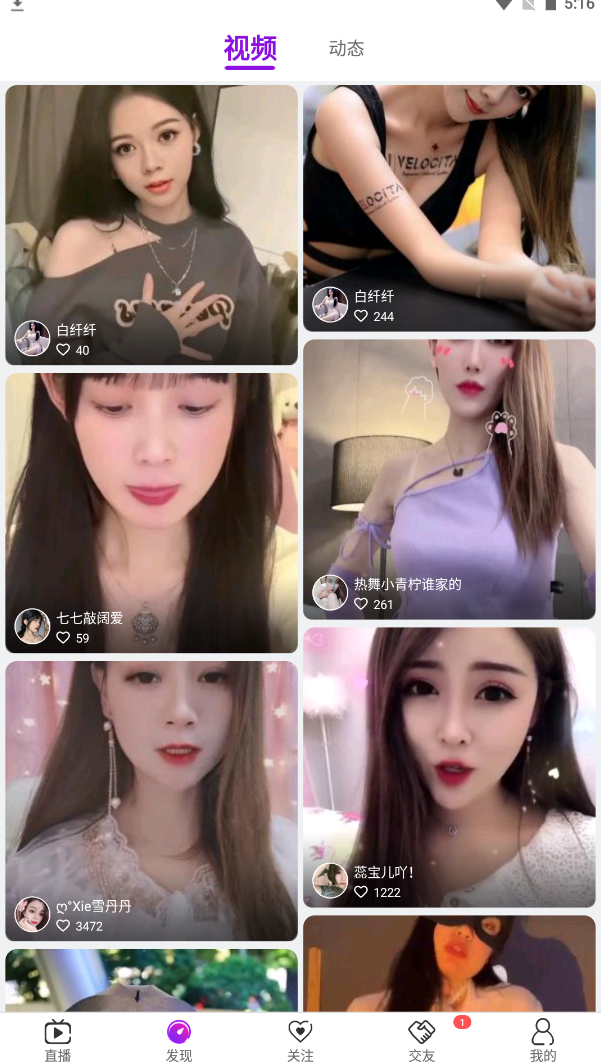
Task: Open the video by 七七敲阔爱
Action: pos(151,500)
